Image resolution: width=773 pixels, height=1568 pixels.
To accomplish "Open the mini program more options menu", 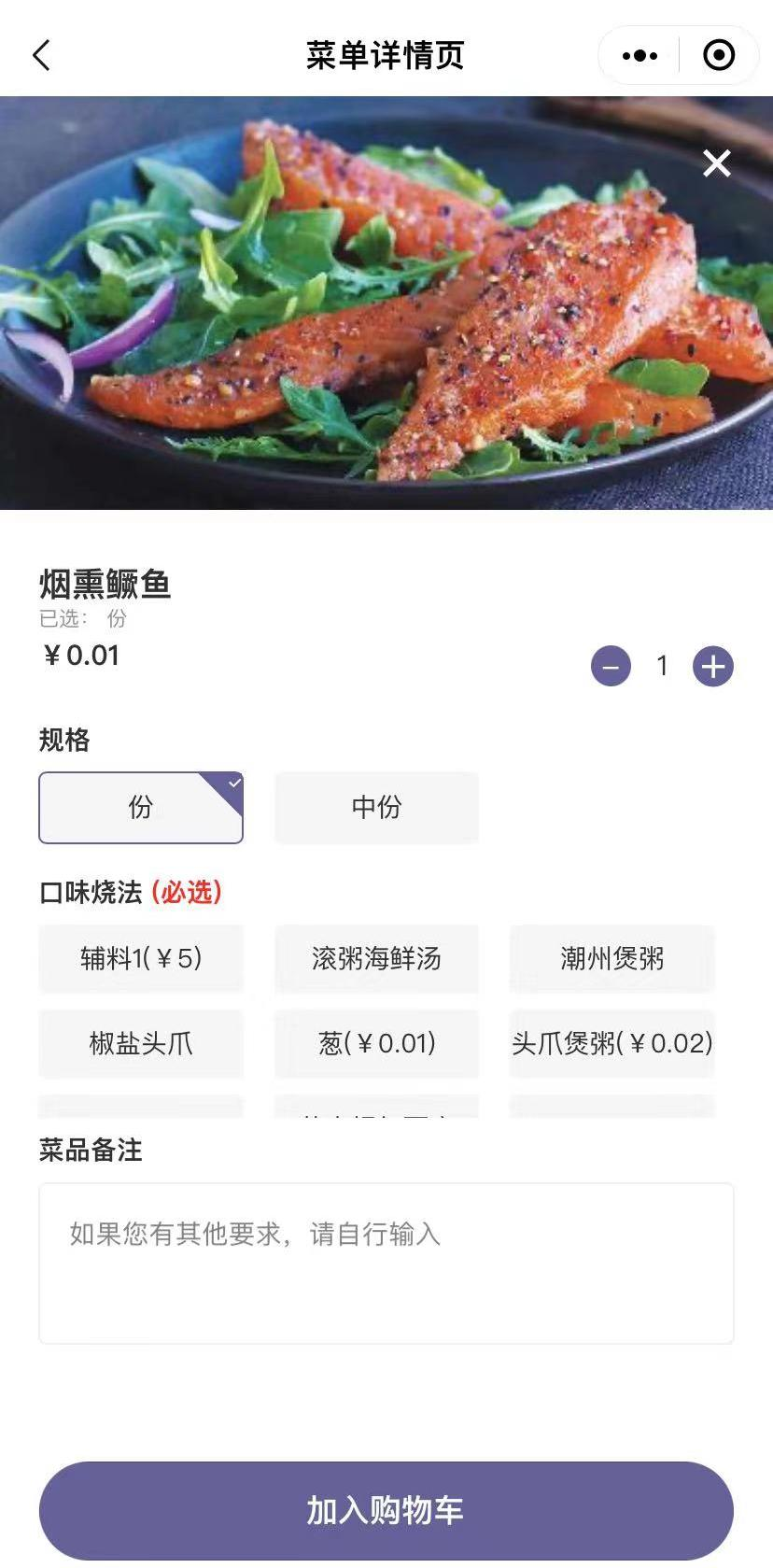I will coord(639,56).
